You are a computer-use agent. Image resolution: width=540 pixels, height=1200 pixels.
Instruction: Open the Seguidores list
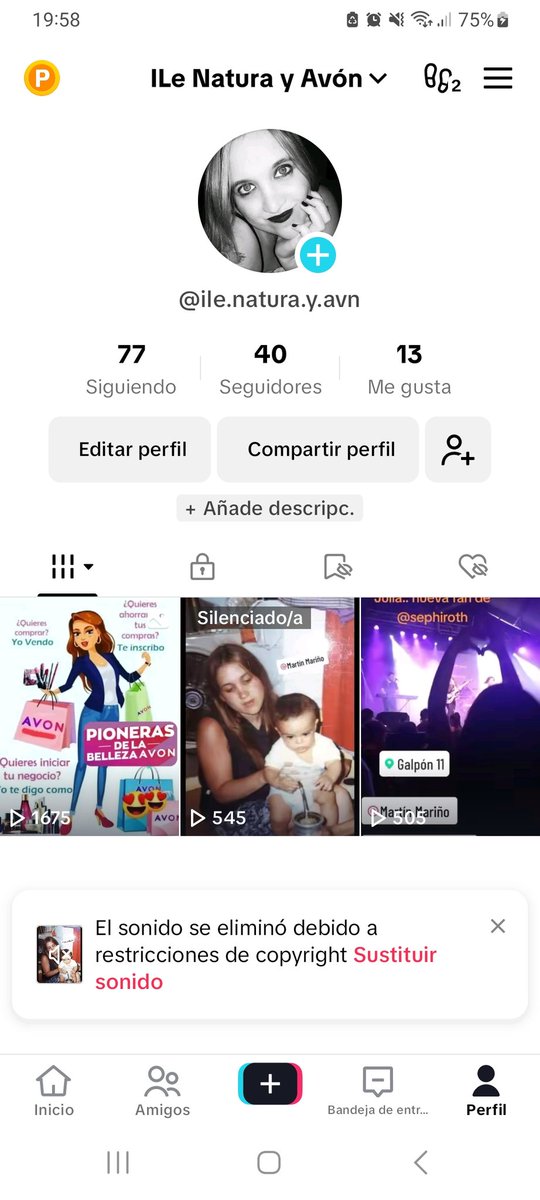[270, 369]
